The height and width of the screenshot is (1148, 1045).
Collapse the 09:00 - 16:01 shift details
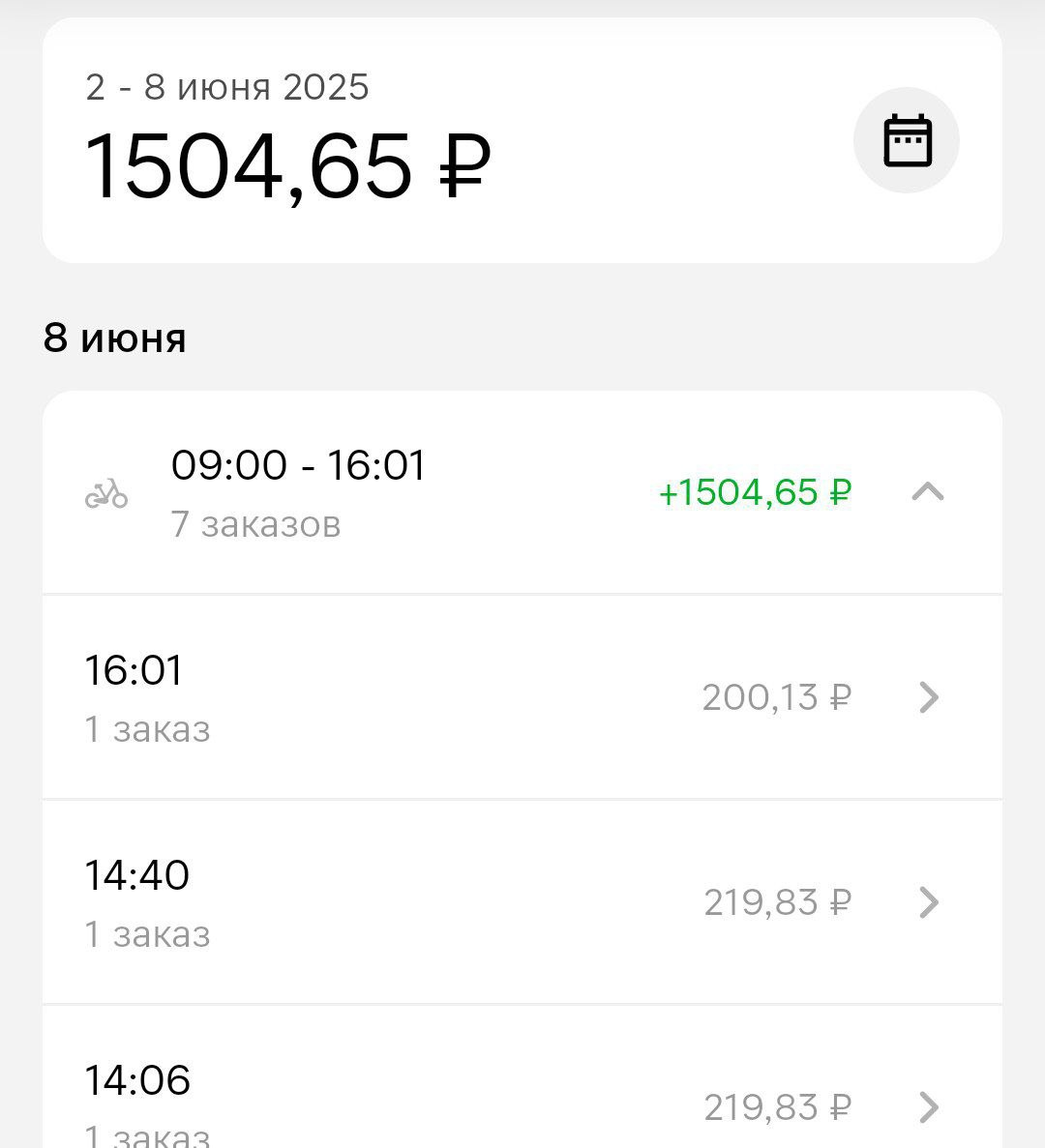pos(927,492)
